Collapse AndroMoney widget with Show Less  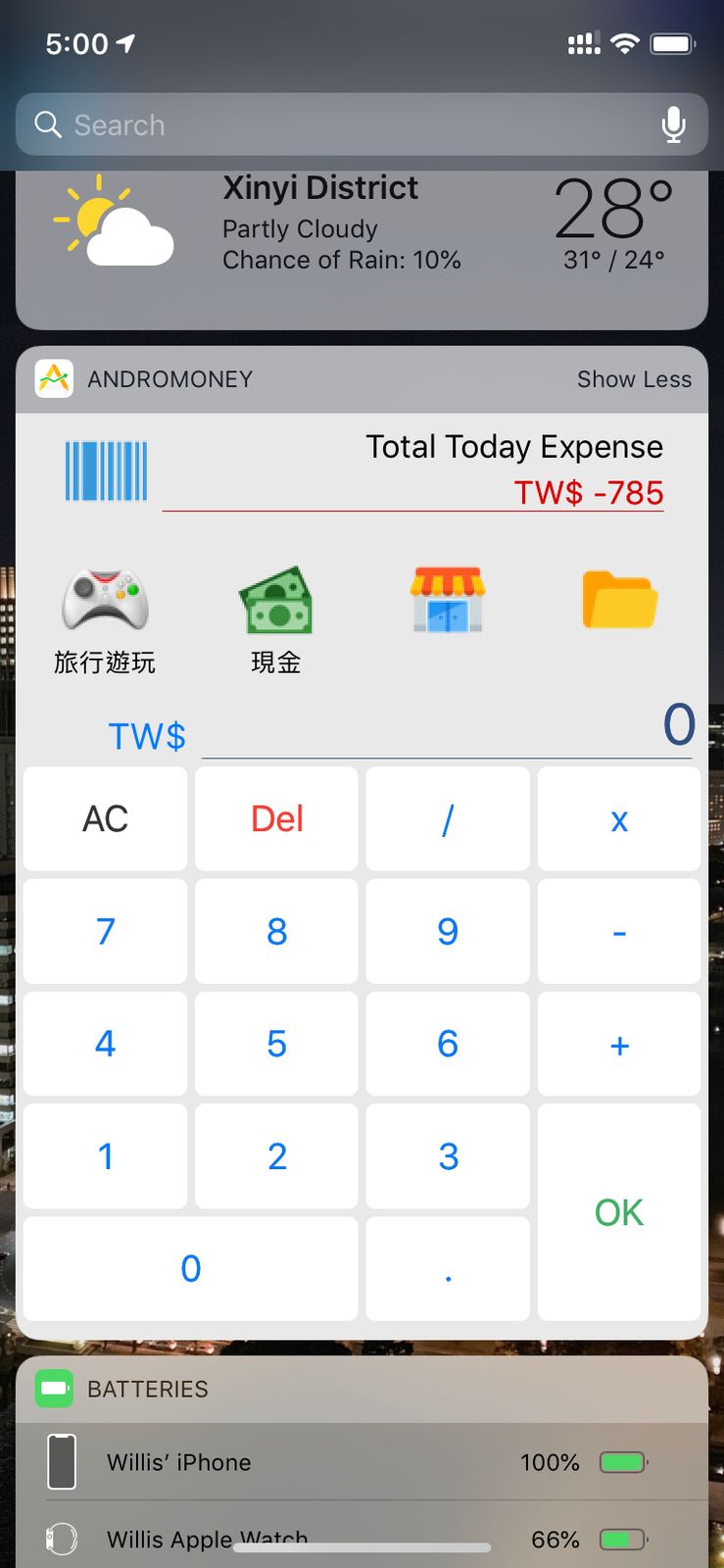pyautogui.click(x=633, y=379)
